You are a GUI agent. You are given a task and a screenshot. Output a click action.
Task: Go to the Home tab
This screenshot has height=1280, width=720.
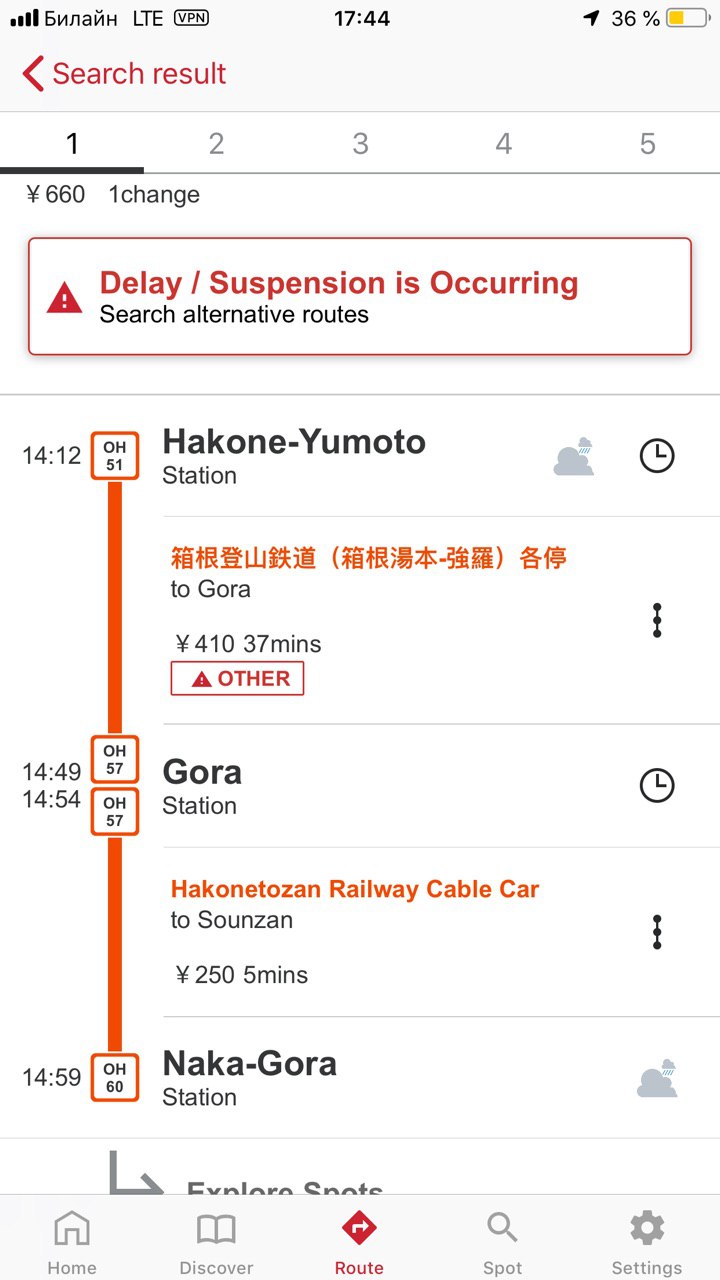click(x=72, y=1243)
